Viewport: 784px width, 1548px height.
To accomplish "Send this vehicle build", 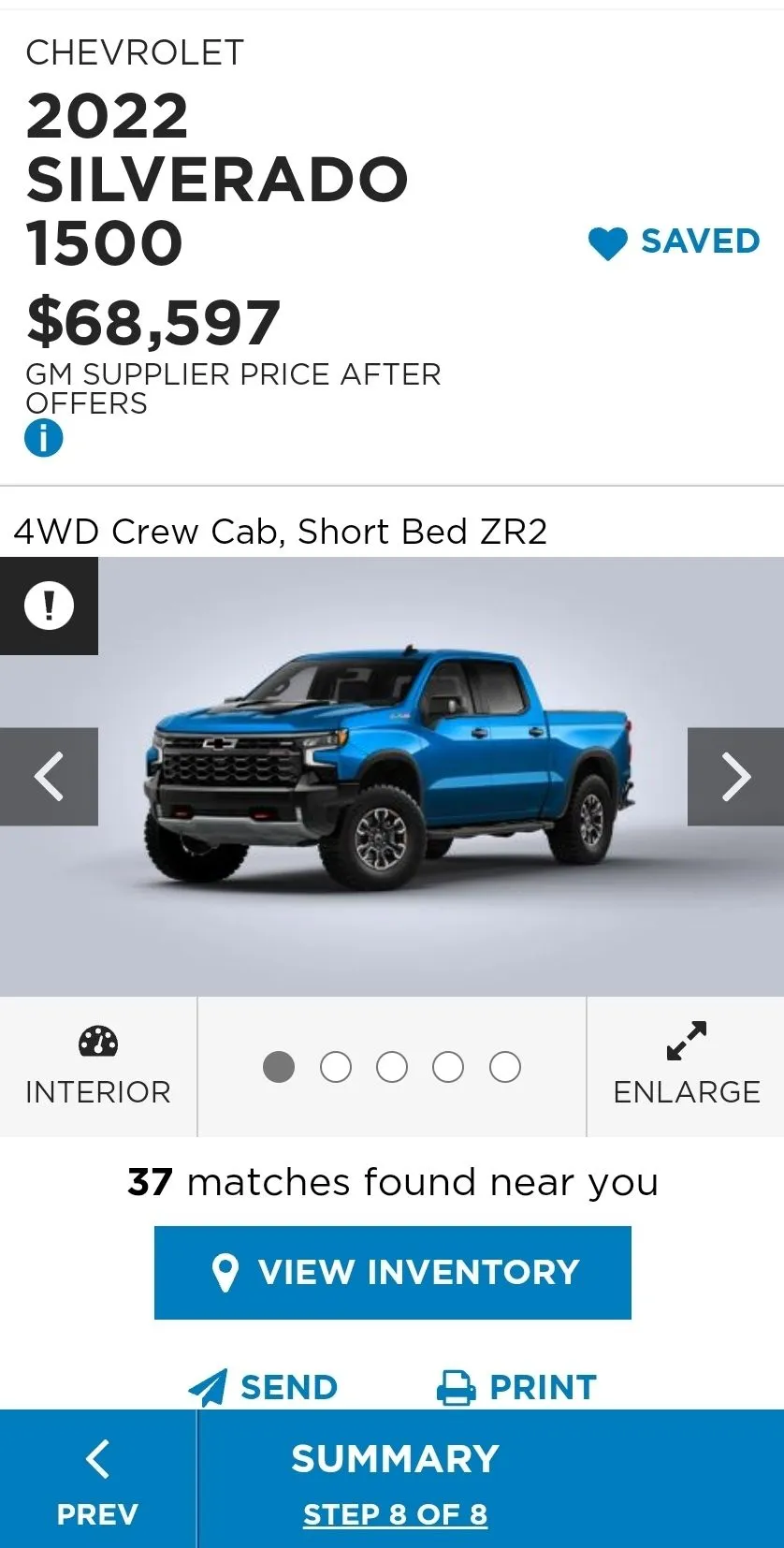I will click(x=263, y=1386).
